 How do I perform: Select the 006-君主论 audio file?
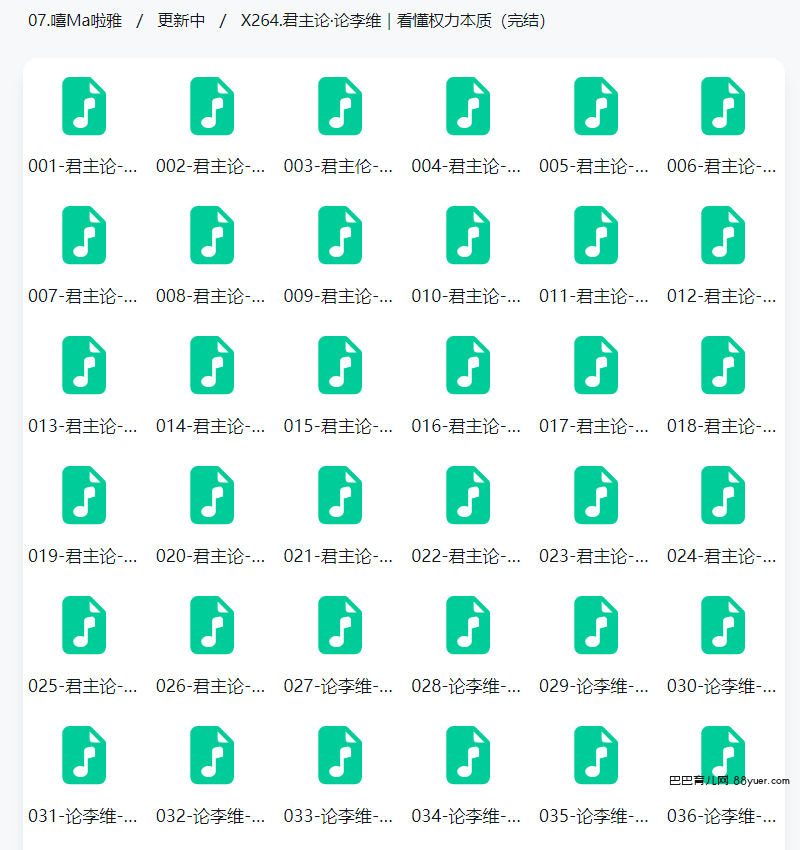click(x=723, y=106)
